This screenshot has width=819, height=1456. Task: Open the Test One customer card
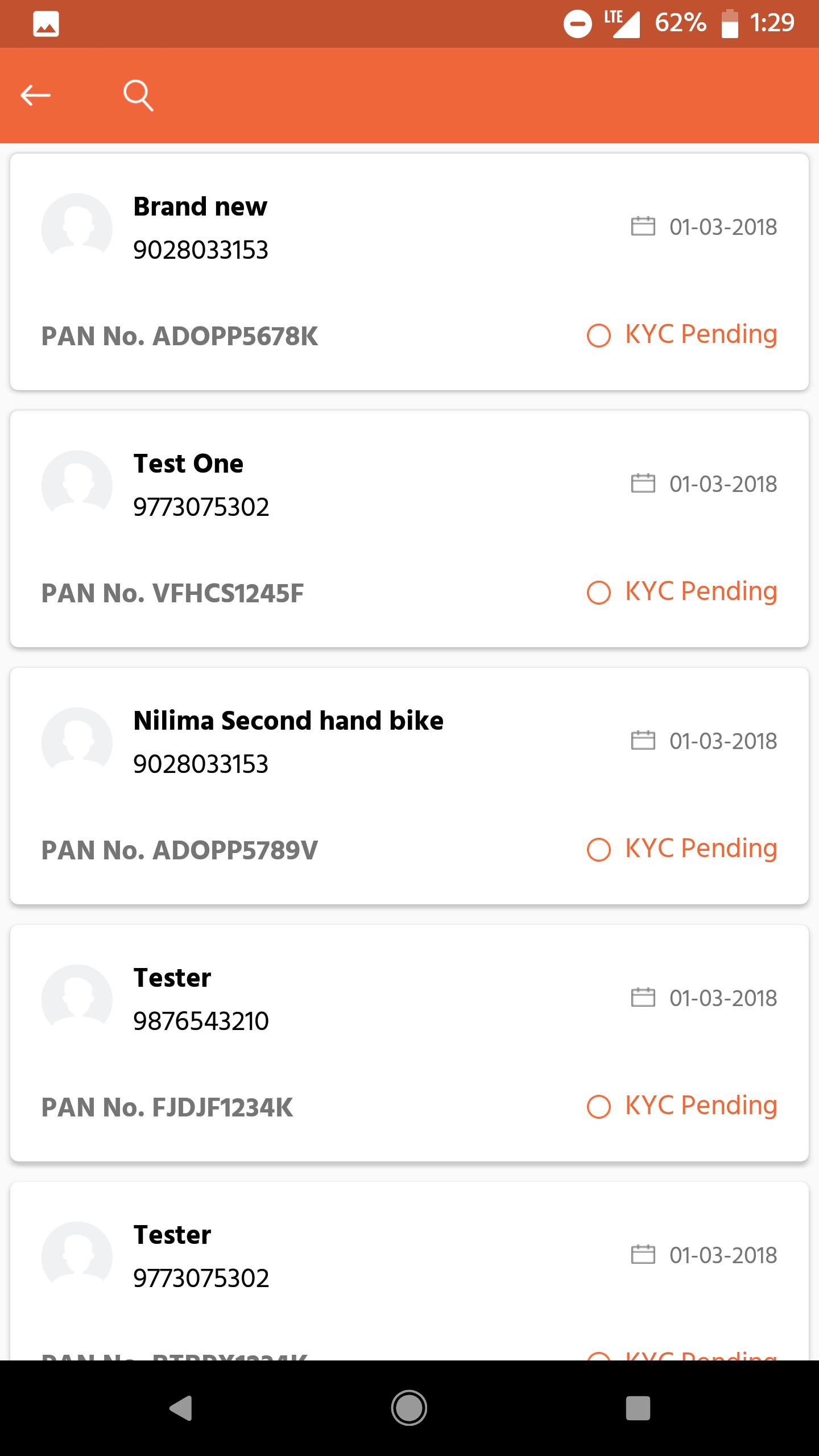pyautogui.click(x=409, y=529)
